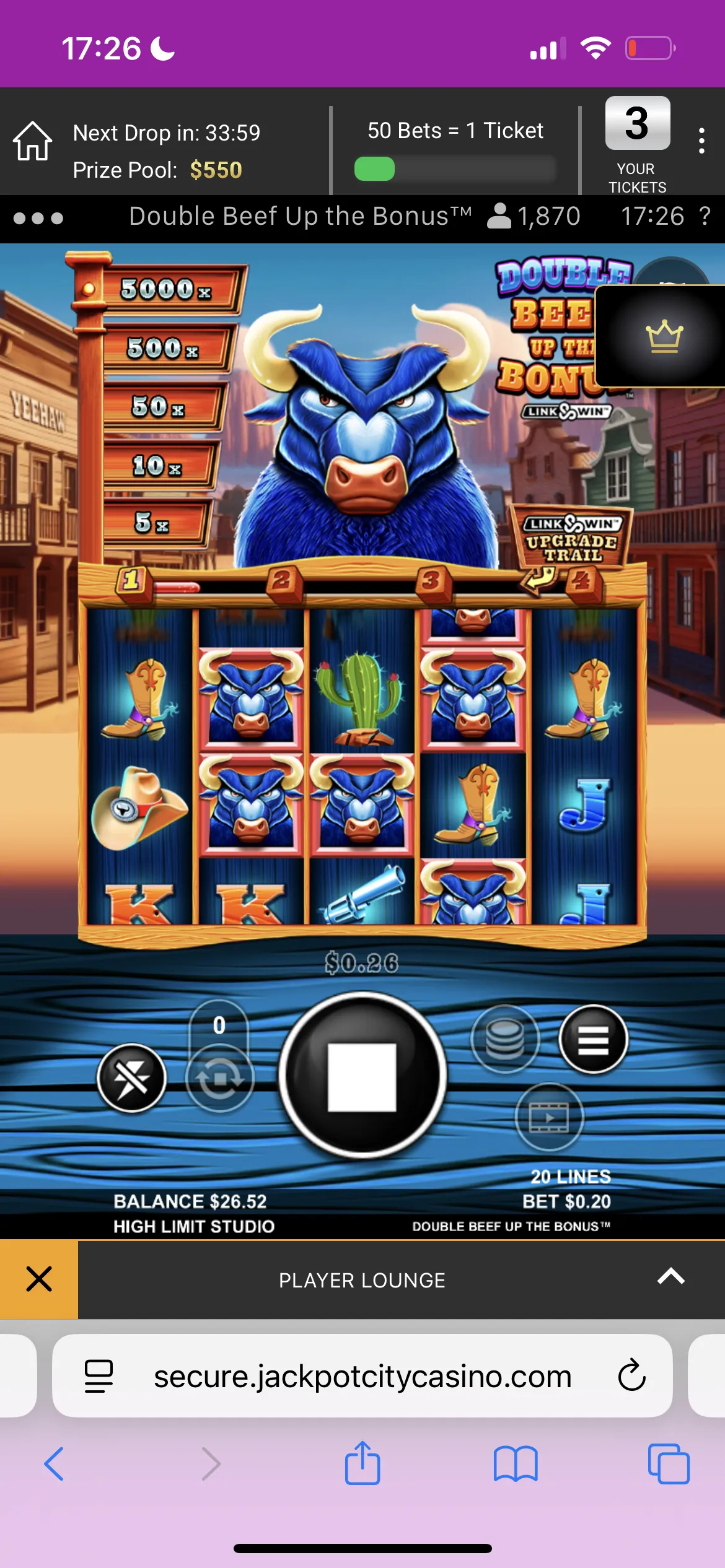Tap the browser address bar
The width and height of the screenshot is (725, 1568).
click(362, 1376)
